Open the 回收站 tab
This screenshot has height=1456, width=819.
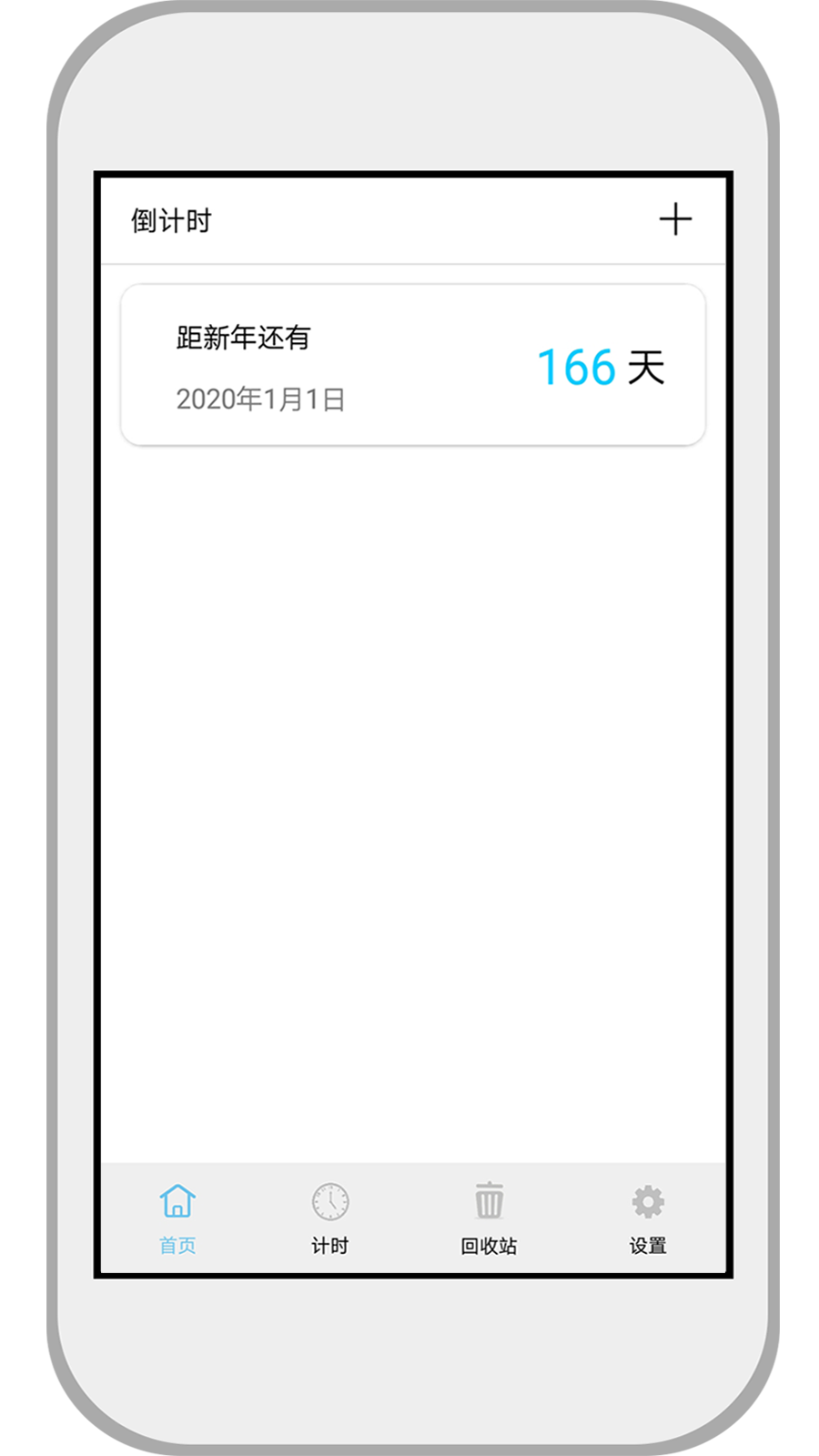(489, 1218)
